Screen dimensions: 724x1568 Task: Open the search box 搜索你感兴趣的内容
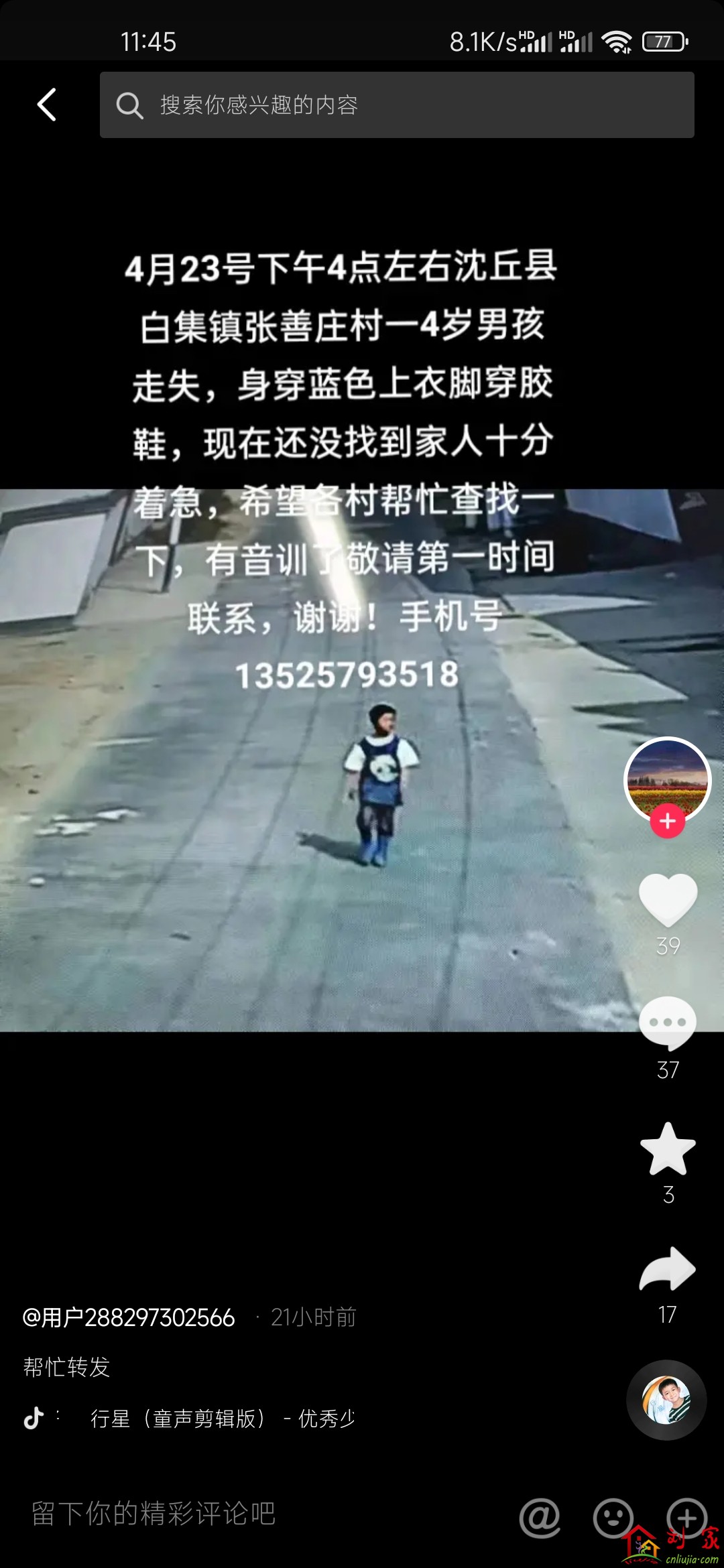397,105
